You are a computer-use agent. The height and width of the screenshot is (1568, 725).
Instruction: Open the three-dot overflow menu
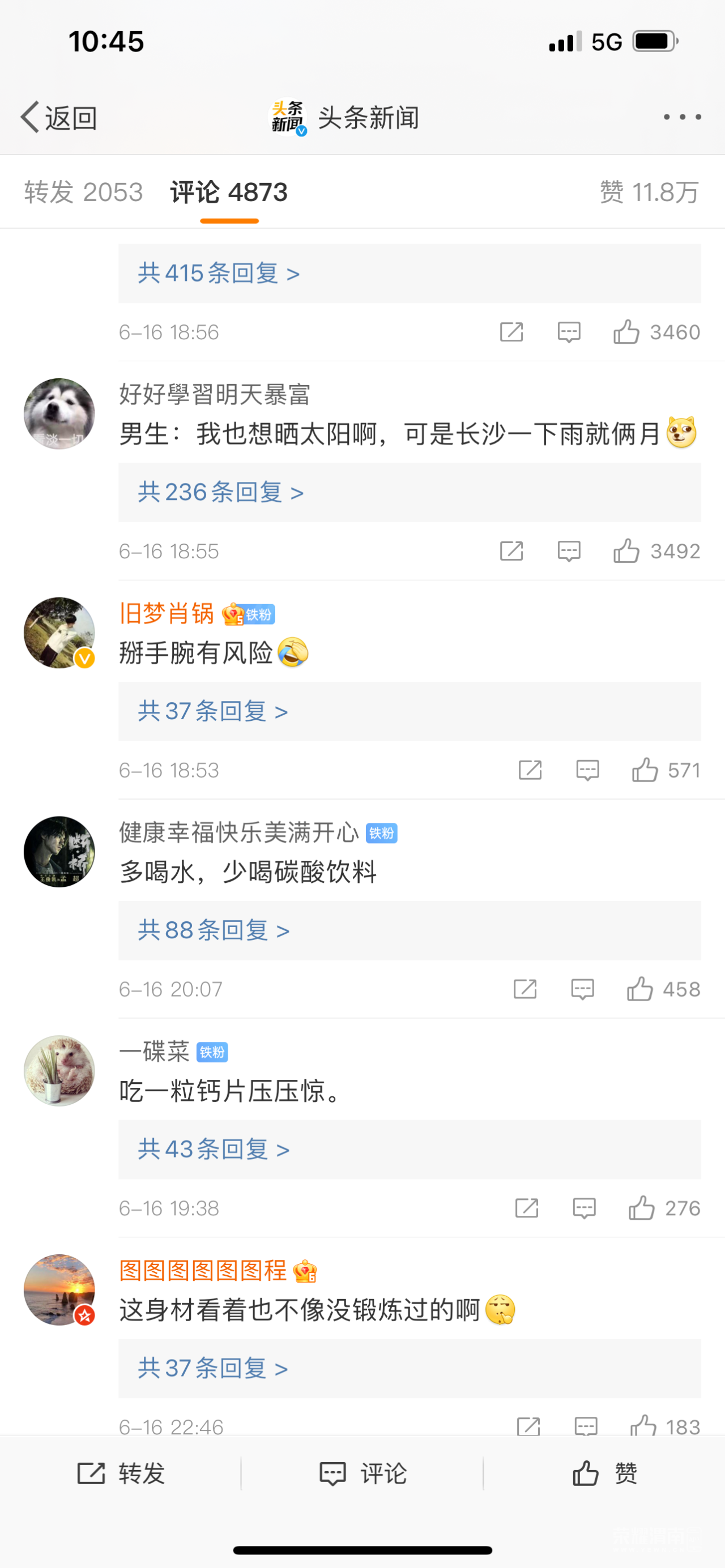click(682, 117)
